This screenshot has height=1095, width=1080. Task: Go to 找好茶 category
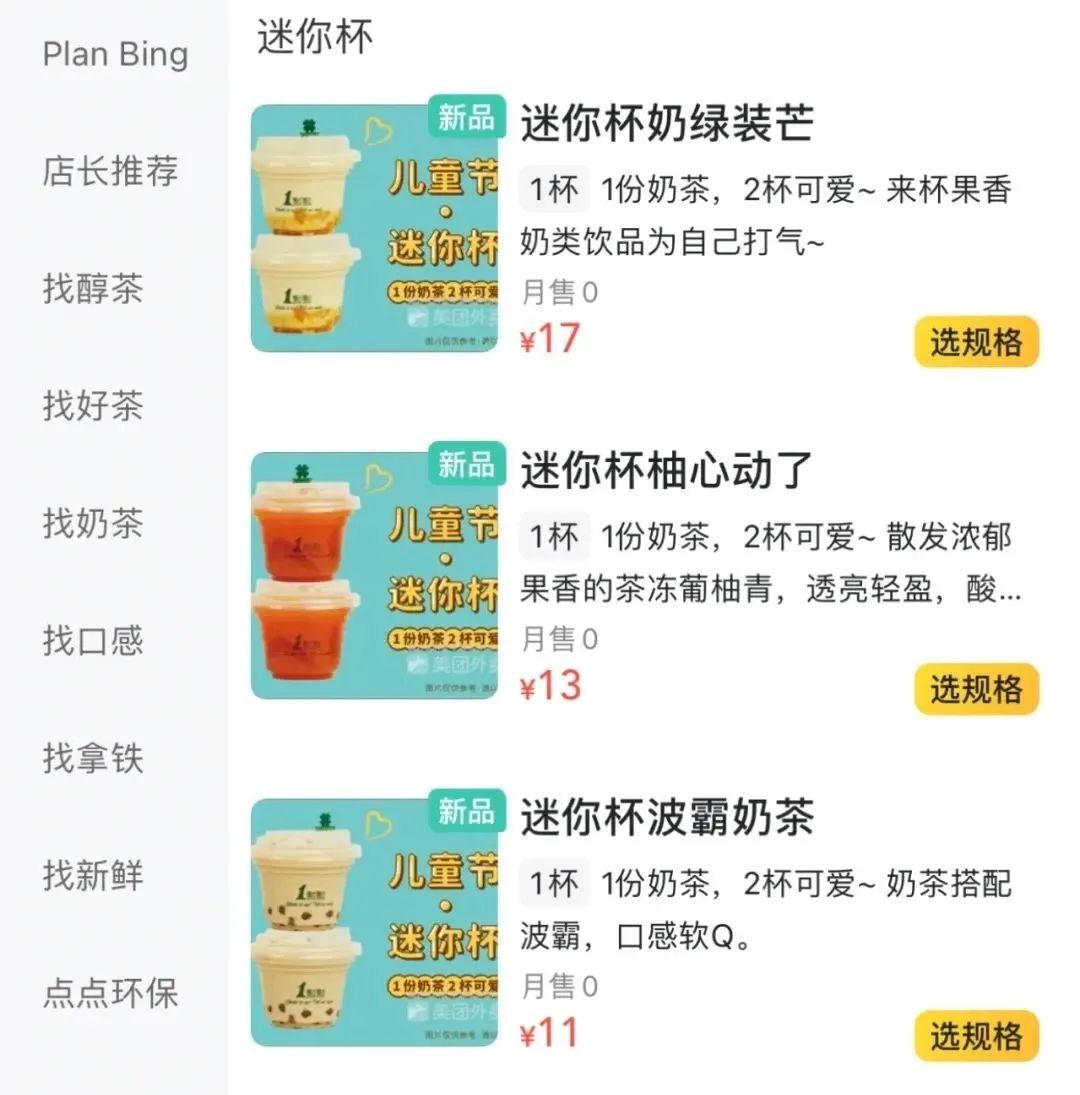[93, 405]
